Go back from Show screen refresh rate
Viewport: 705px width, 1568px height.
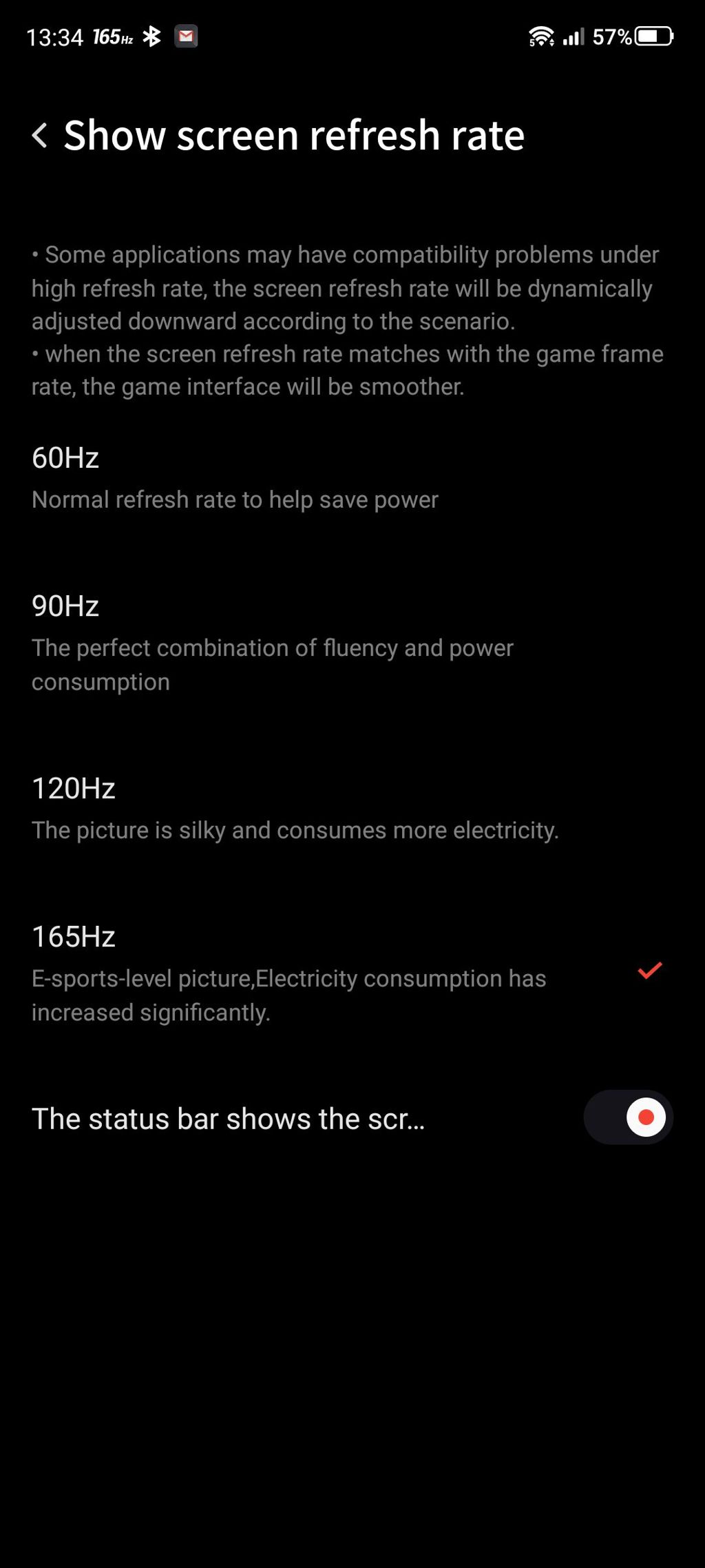pos(40,135)
